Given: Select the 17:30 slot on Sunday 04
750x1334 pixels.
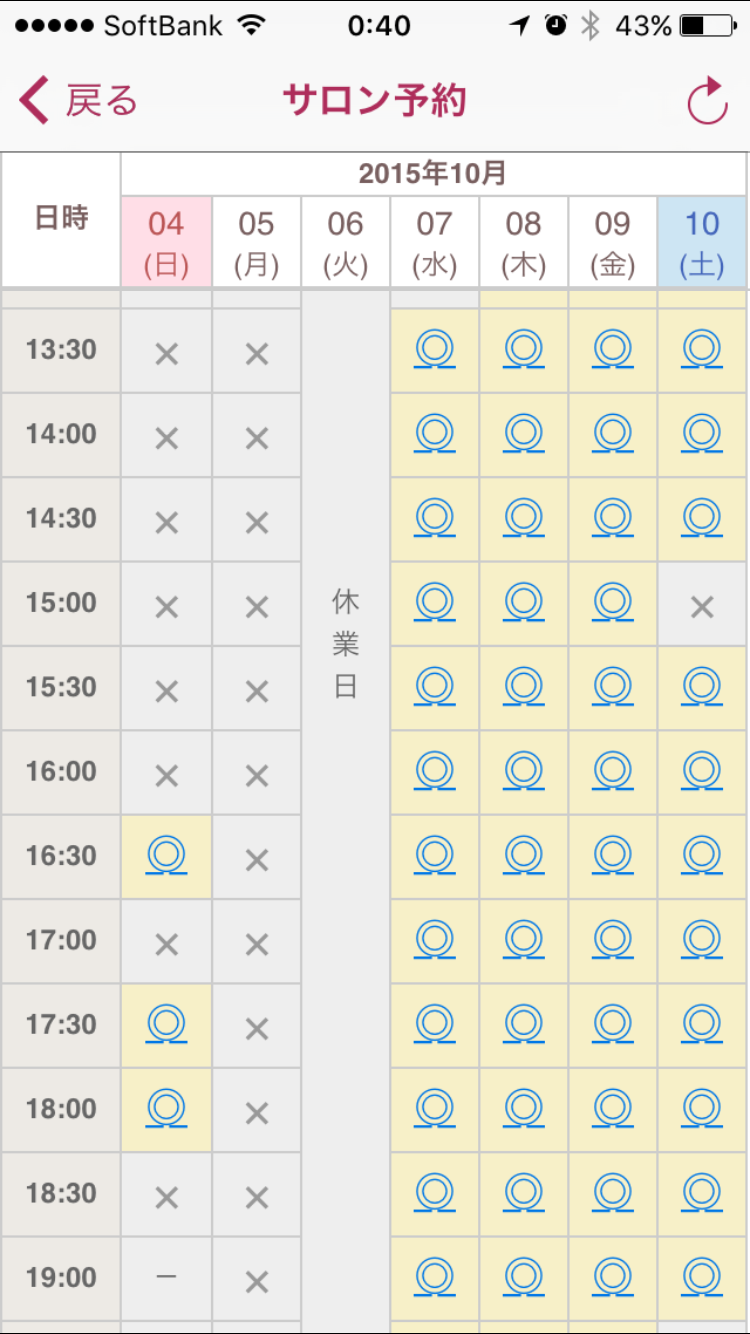Looking at the screenshot, I should coord(166,1025).
